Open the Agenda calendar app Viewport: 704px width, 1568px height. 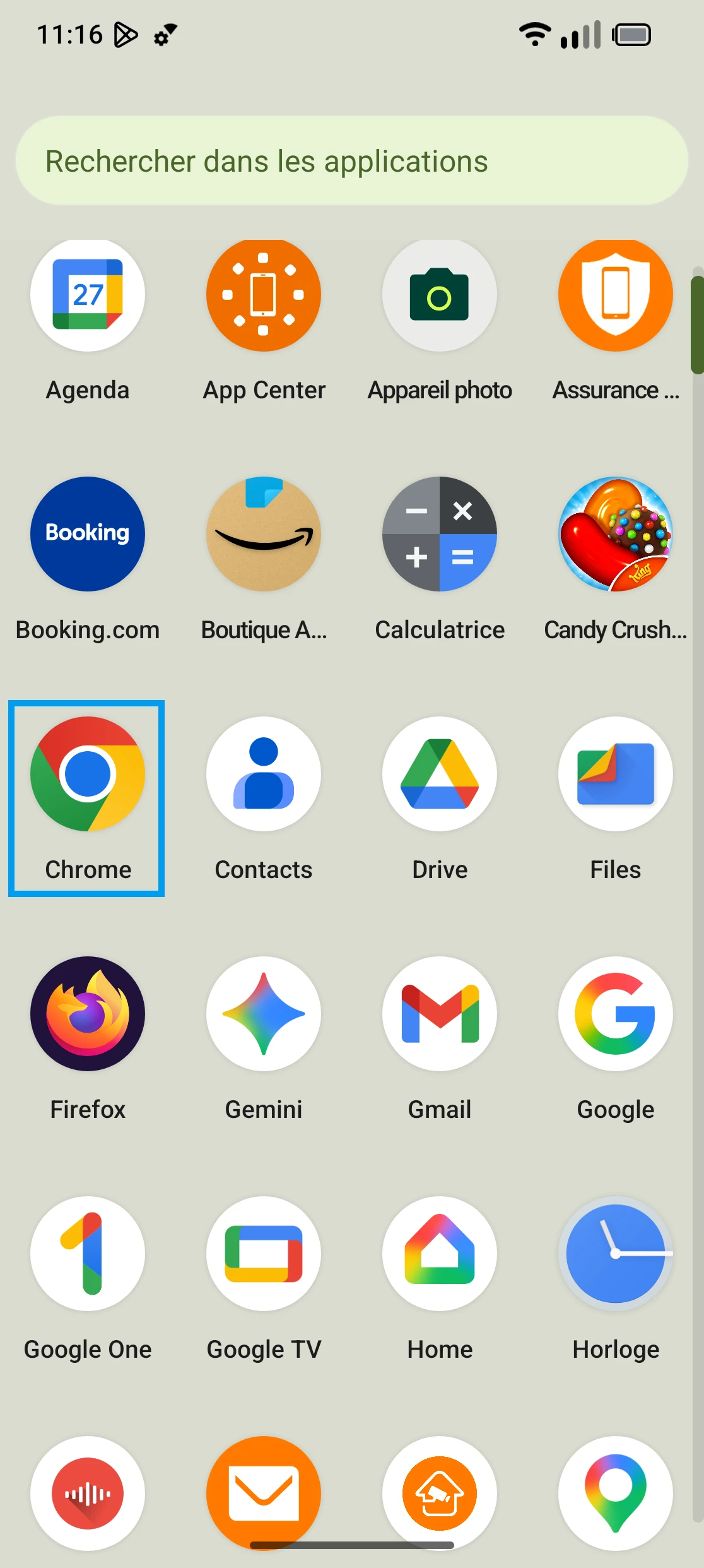tap(88, 296)
